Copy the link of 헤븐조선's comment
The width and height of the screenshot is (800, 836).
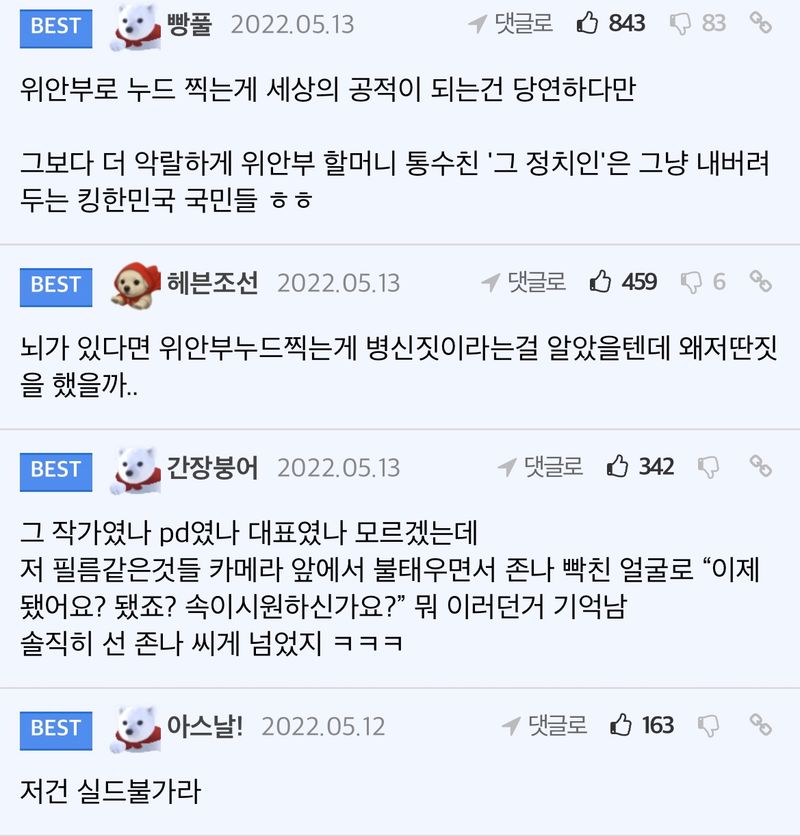click(x=760, y=282)
